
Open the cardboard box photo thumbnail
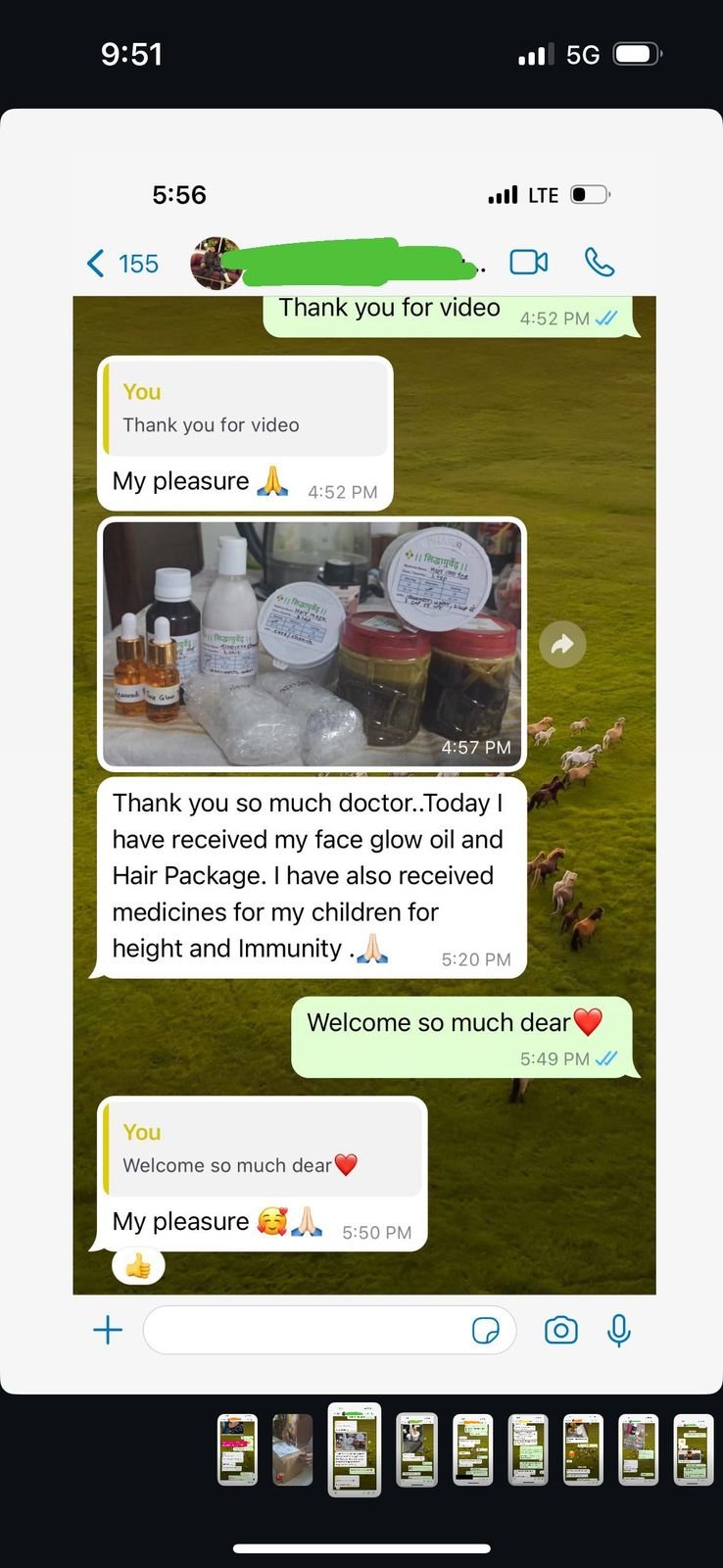click(292, 1449)
